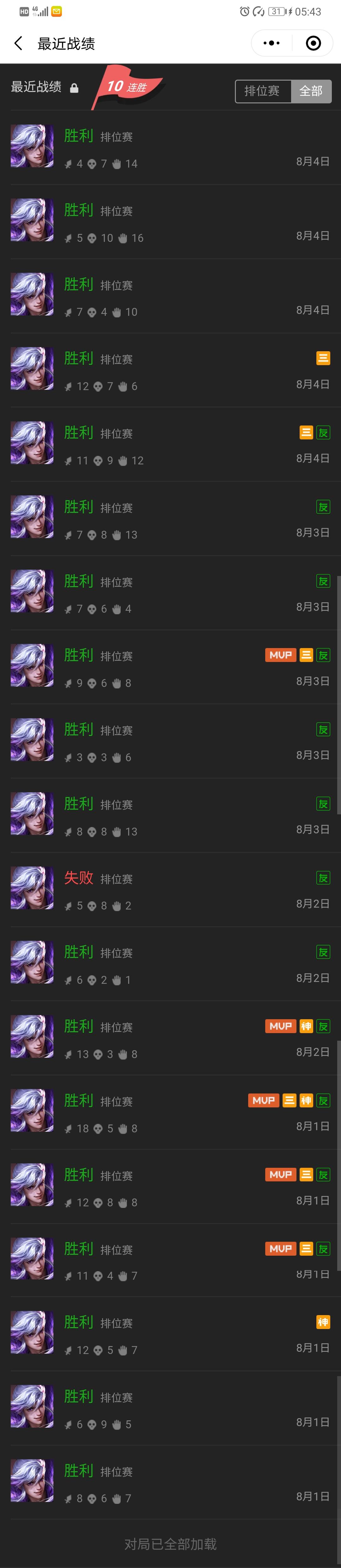View the 8月2日 MVP match with 13/3/8
The image size is (341, 1568).
[x=170, y=1038]
